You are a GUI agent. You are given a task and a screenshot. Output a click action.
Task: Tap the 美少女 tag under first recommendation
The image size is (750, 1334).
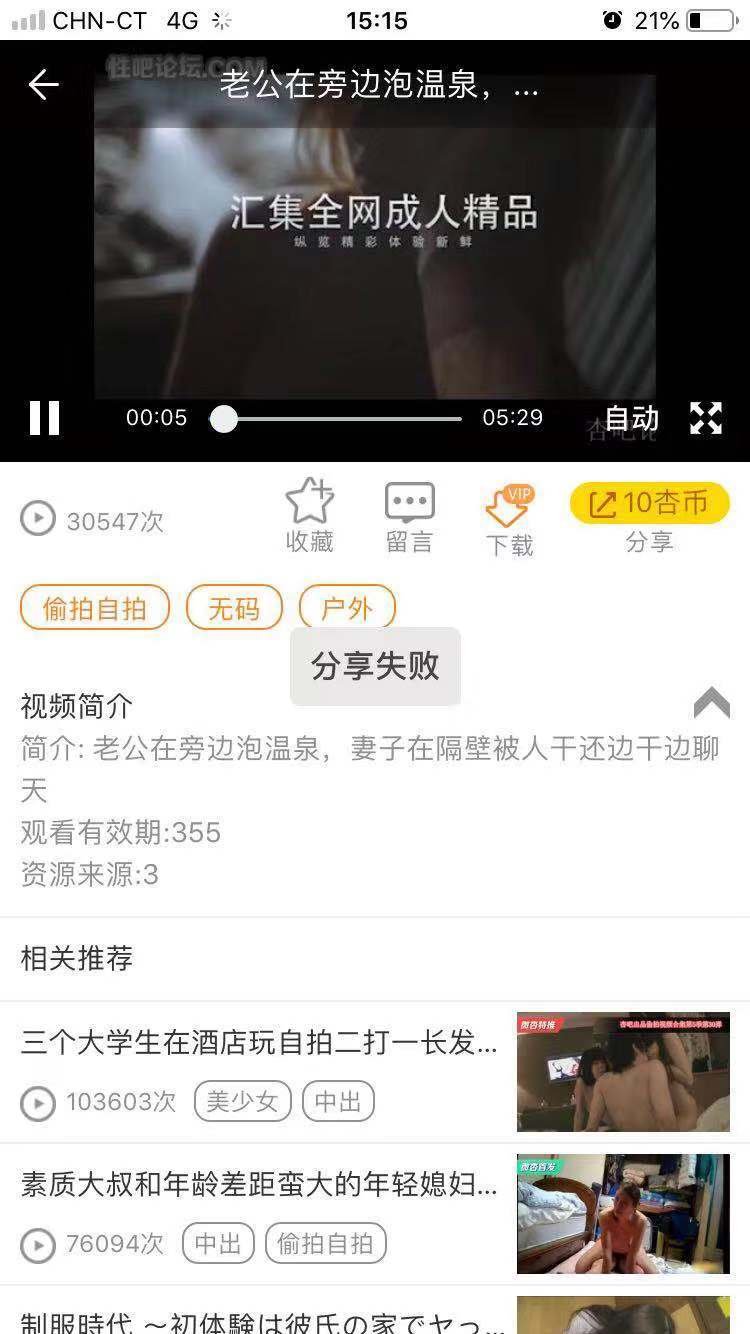click(x=243, y=1101)
